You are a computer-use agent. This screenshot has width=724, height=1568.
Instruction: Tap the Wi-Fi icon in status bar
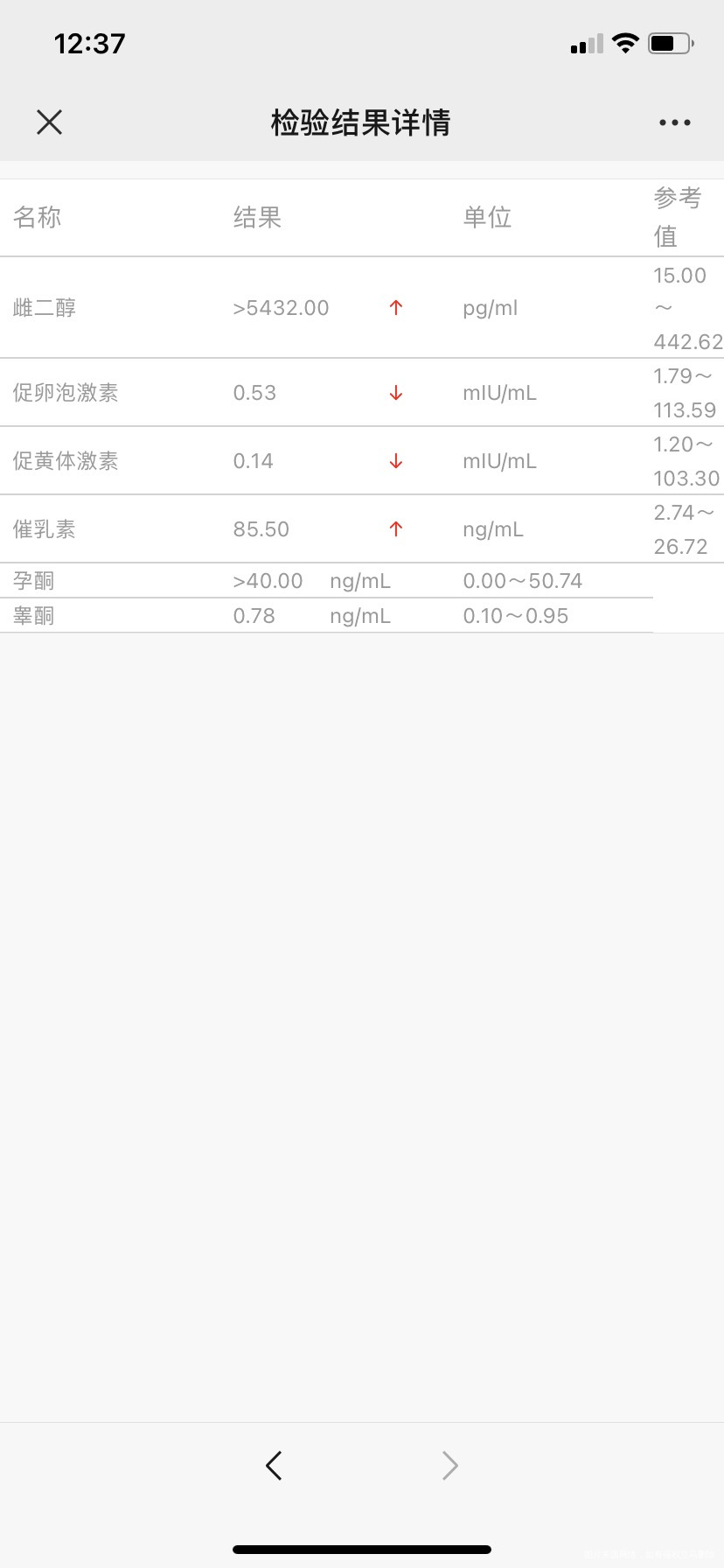click(x=625, y=42)
